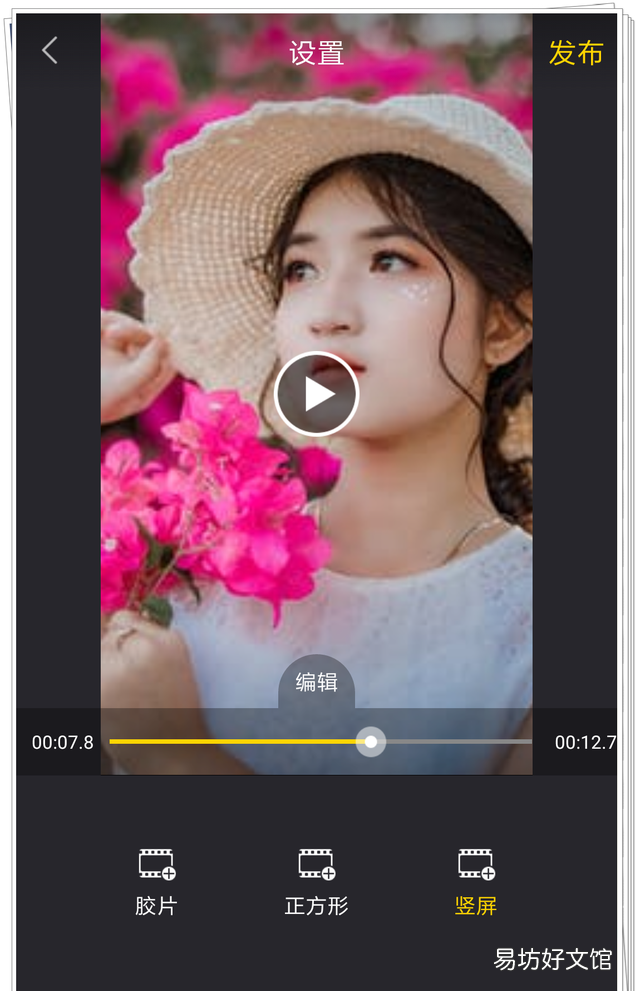Viewport: 640px width, 991px height.
Task: Select the 胶片 film format
Action: 156,882
